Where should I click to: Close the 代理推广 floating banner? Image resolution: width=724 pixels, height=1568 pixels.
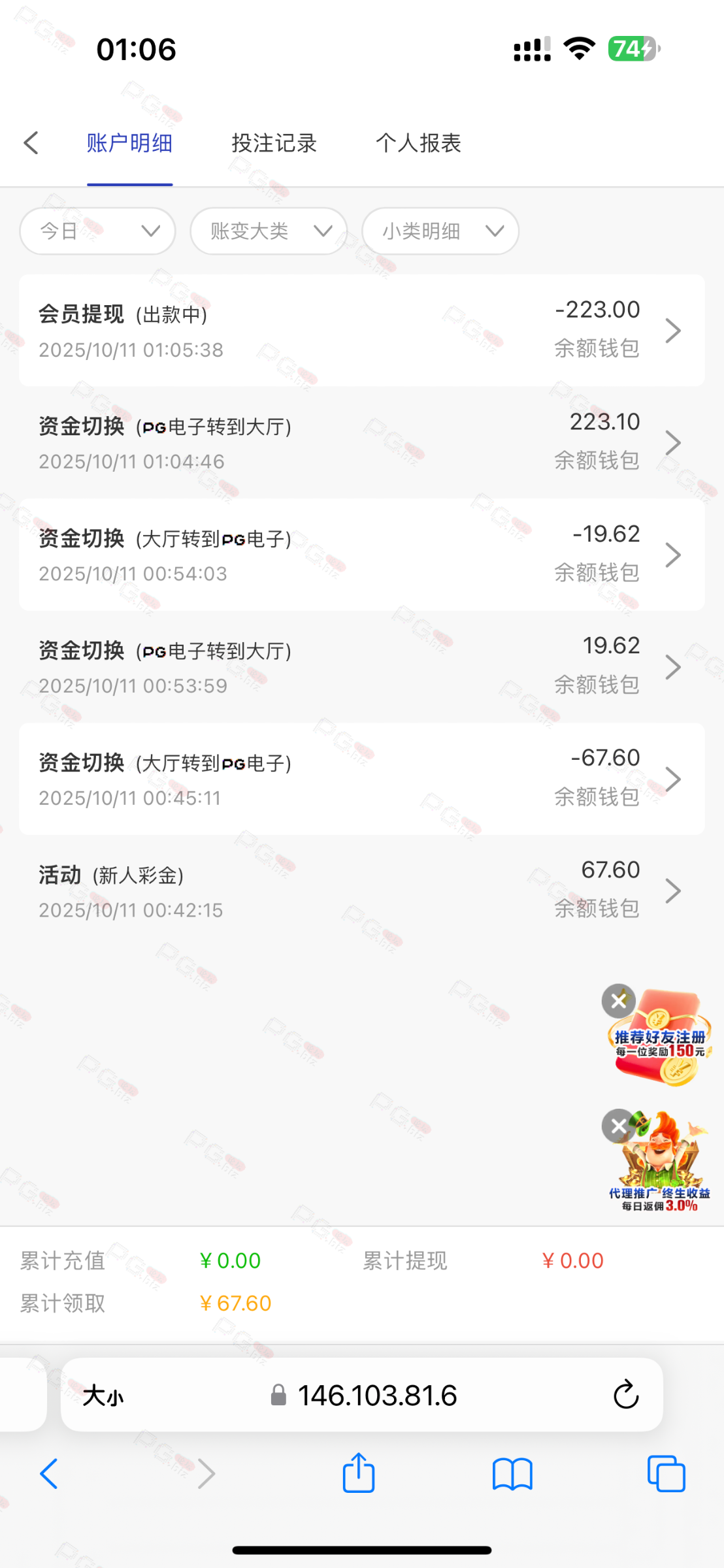pyautogui.click(x=617, y=1126)
